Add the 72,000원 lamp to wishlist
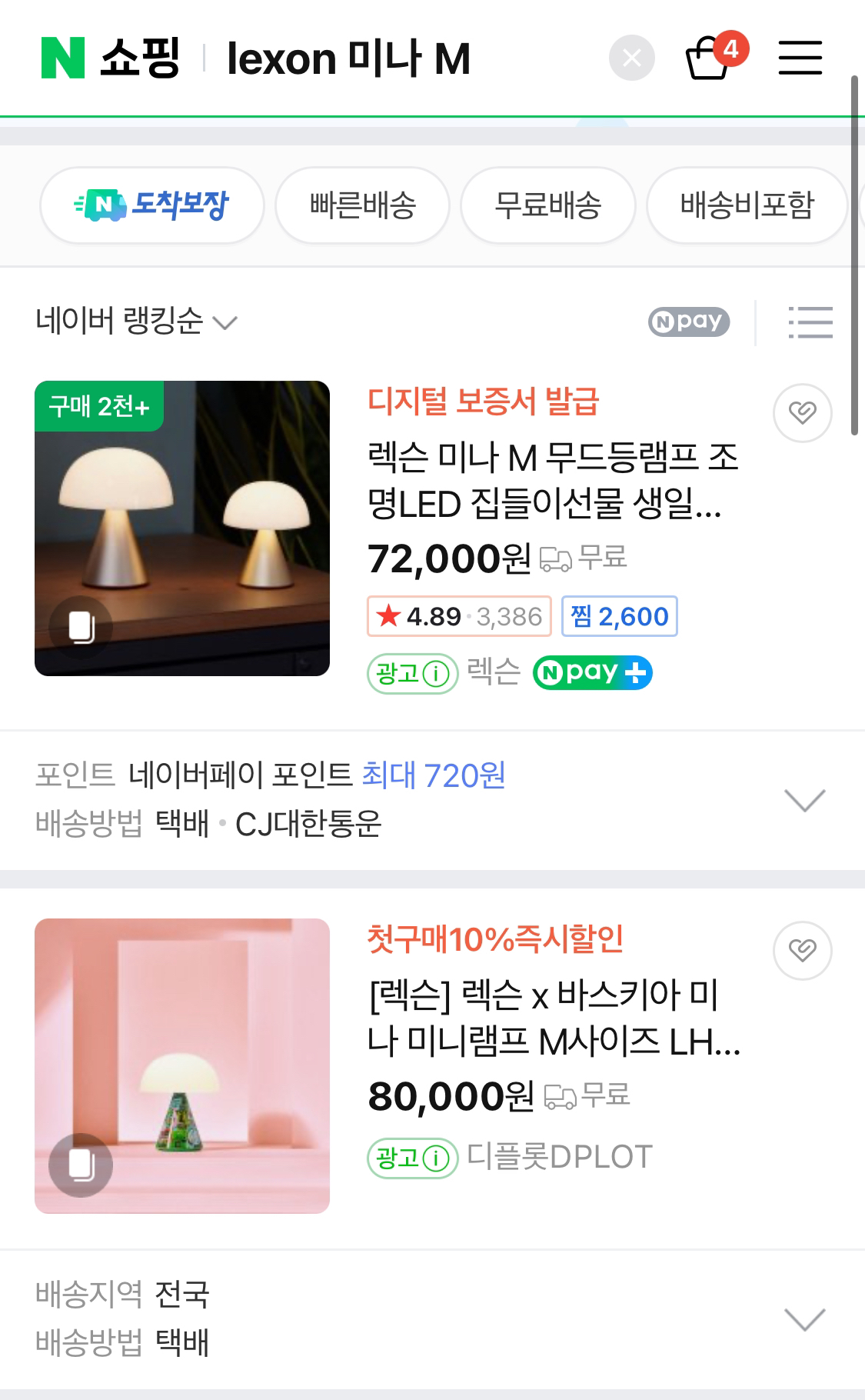The image size is (865, 1400). pos(803,413)
